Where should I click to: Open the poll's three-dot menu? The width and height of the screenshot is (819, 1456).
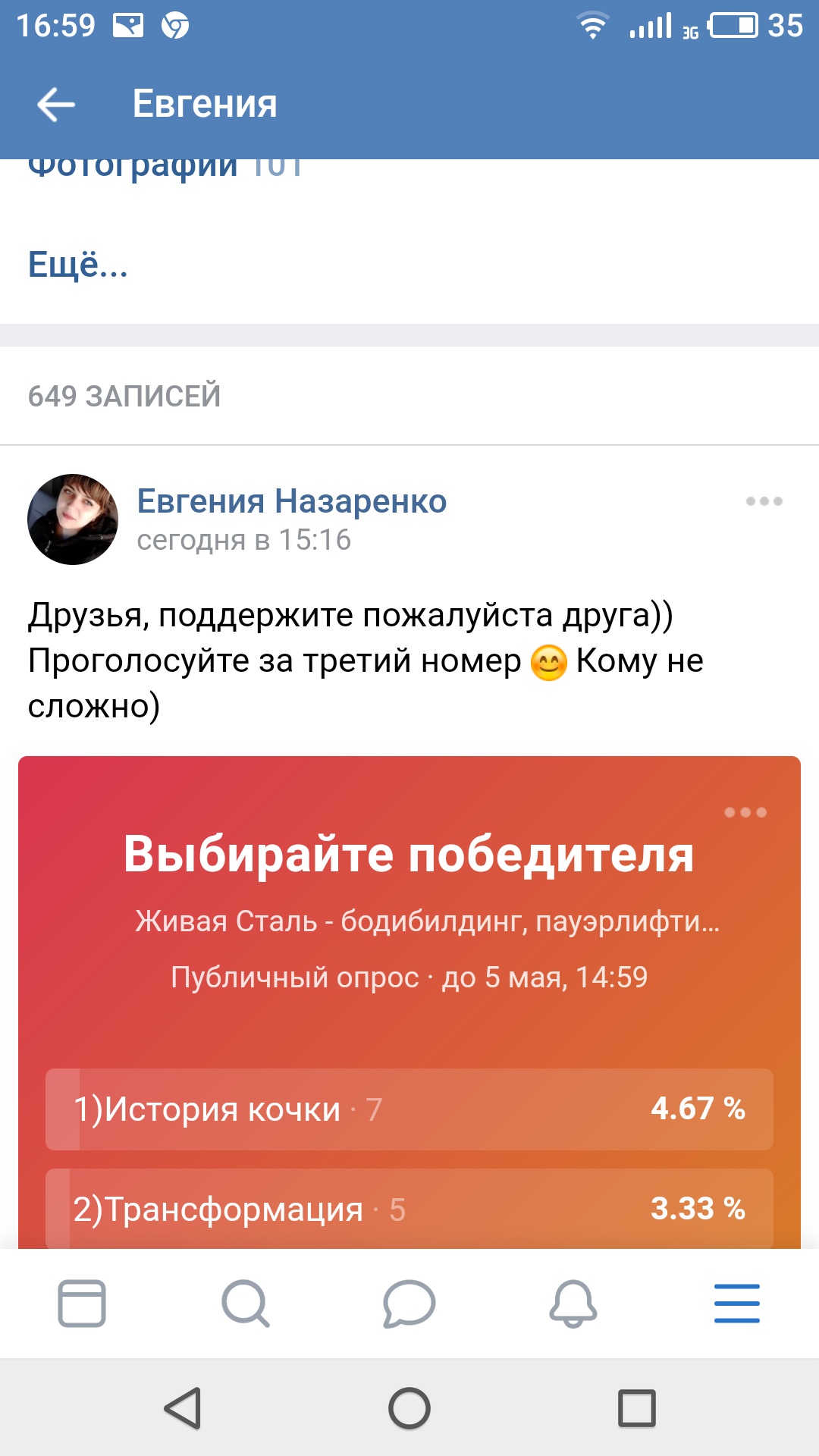745,812
